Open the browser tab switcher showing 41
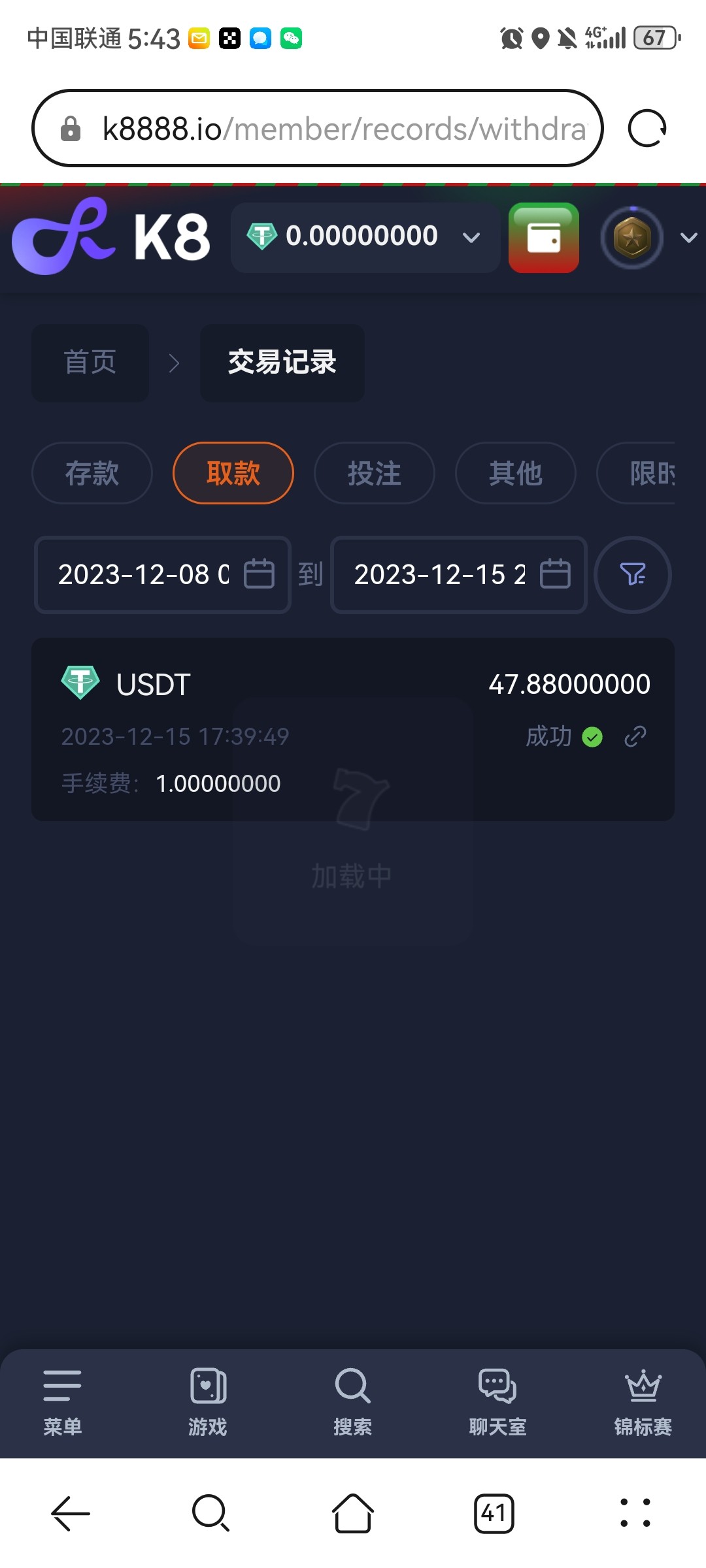Screen dimensions: 706x1568 (x=494, y=1513)
